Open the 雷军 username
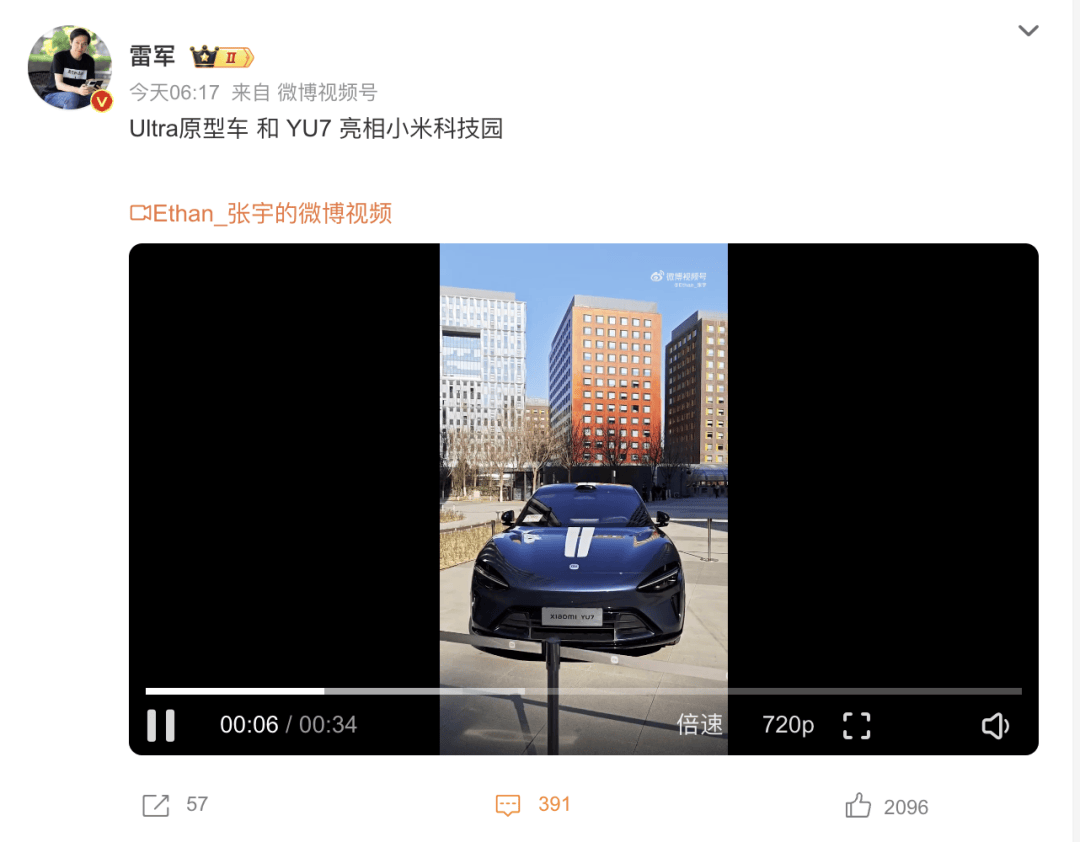Viewport: 1080px width, 842px height. 152,55
